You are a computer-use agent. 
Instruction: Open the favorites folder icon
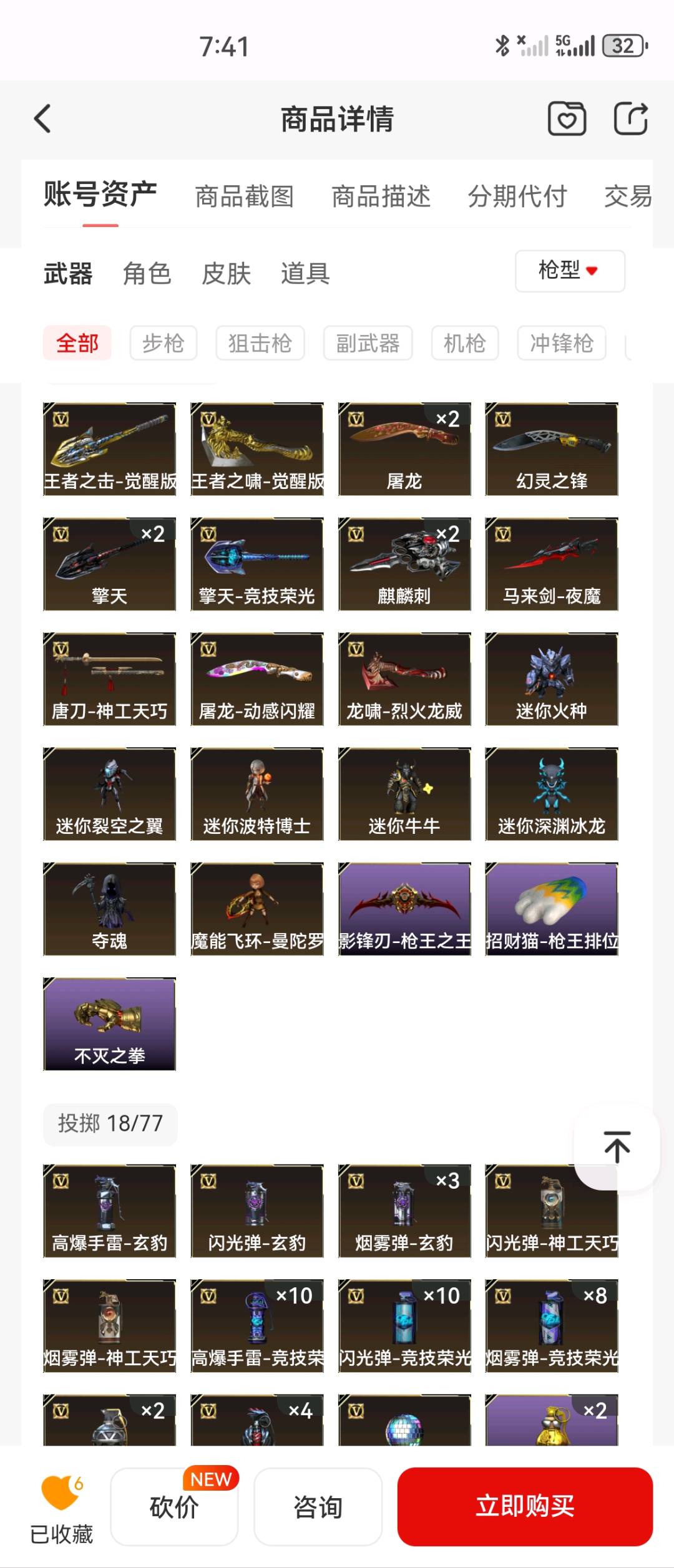567,119
